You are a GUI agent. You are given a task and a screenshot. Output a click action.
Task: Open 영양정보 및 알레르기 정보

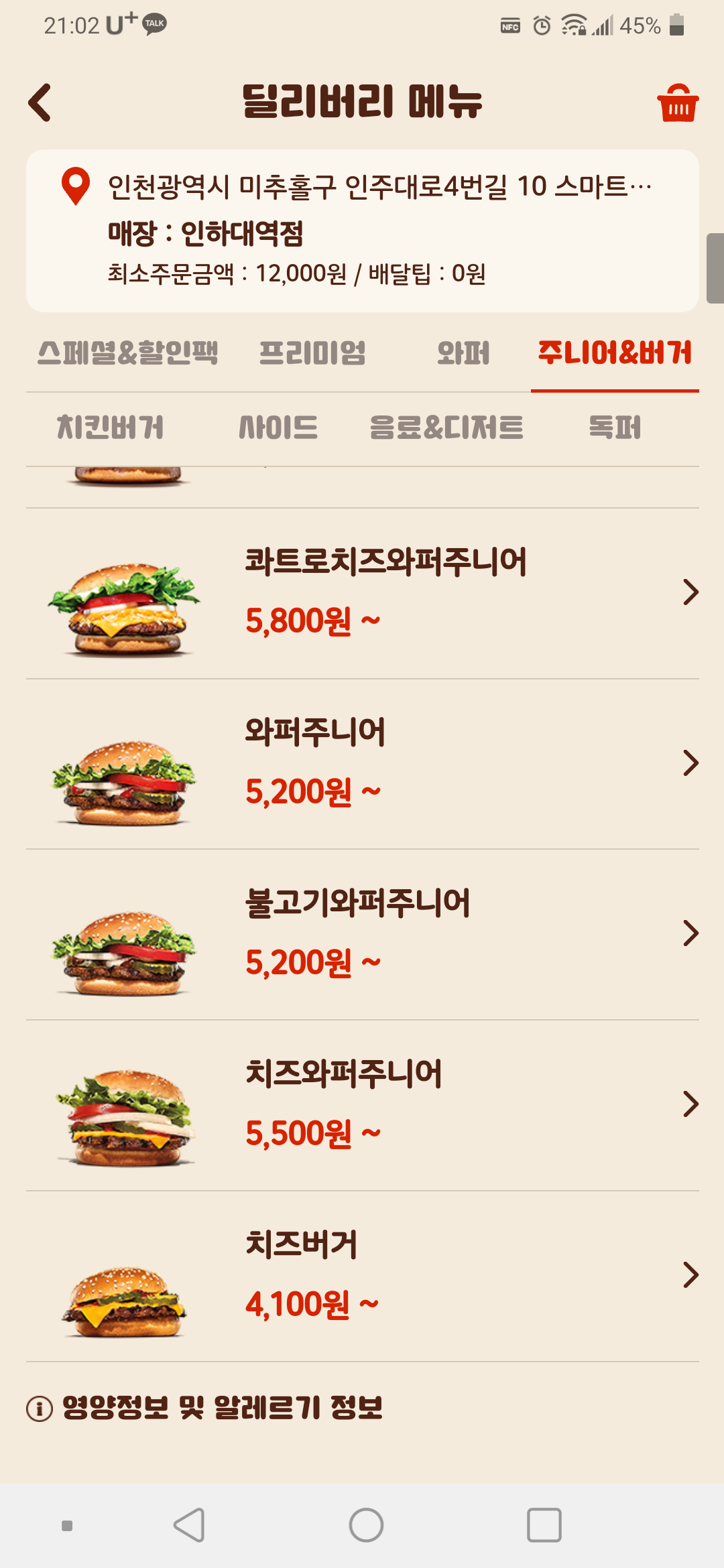[222, 1408]
